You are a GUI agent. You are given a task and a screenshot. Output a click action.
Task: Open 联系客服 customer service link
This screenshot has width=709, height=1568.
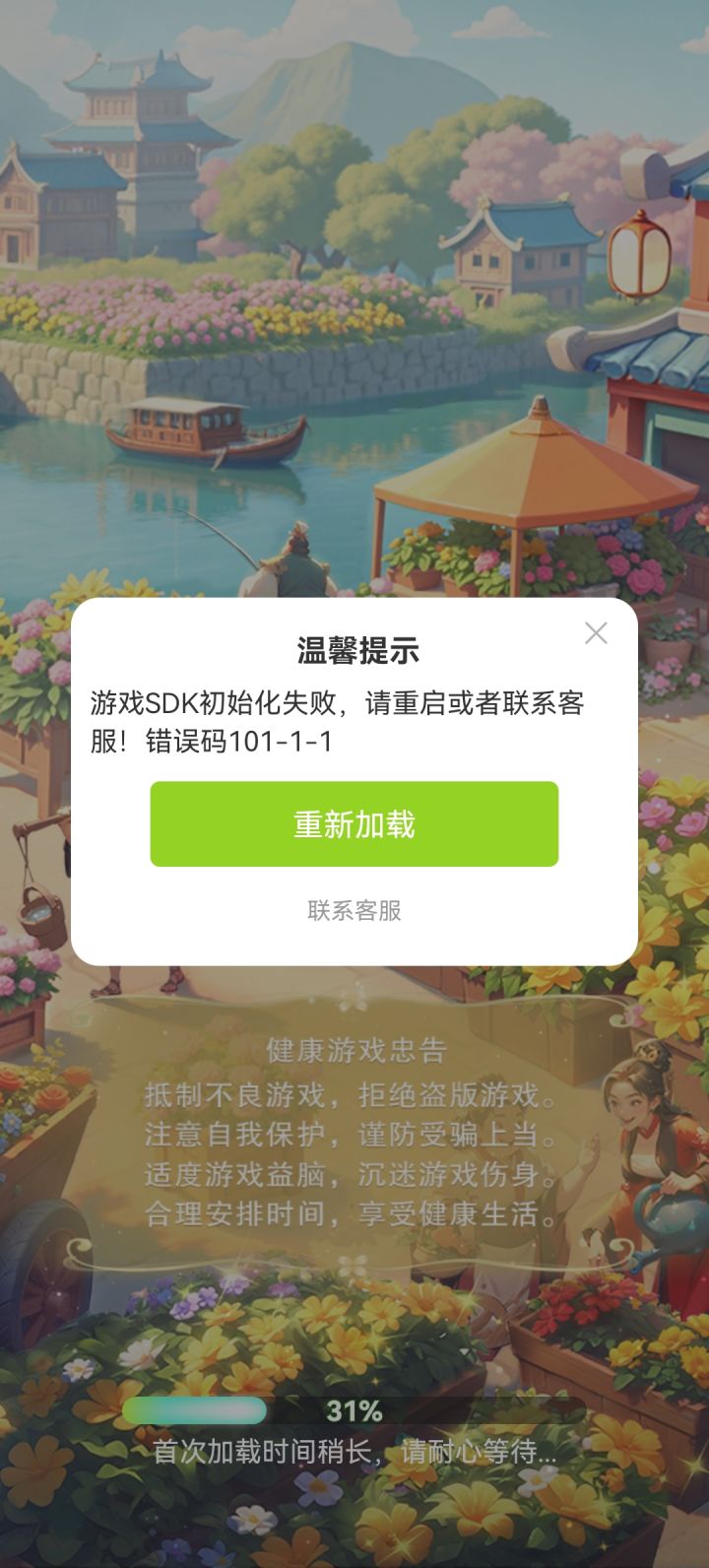pyautogui.click(x=356, y=912)
